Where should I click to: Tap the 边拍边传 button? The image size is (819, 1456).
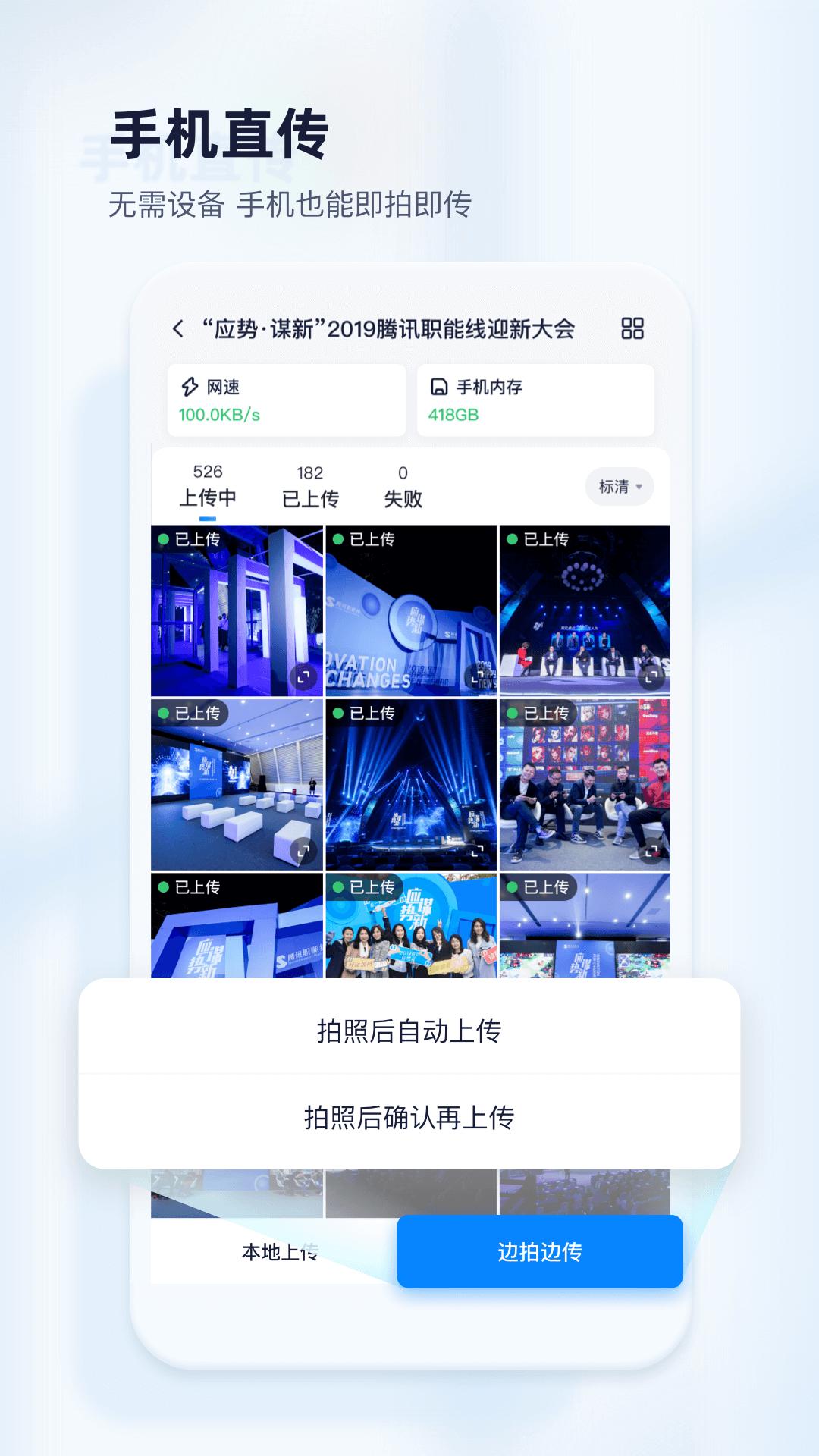pos(539,1252)
